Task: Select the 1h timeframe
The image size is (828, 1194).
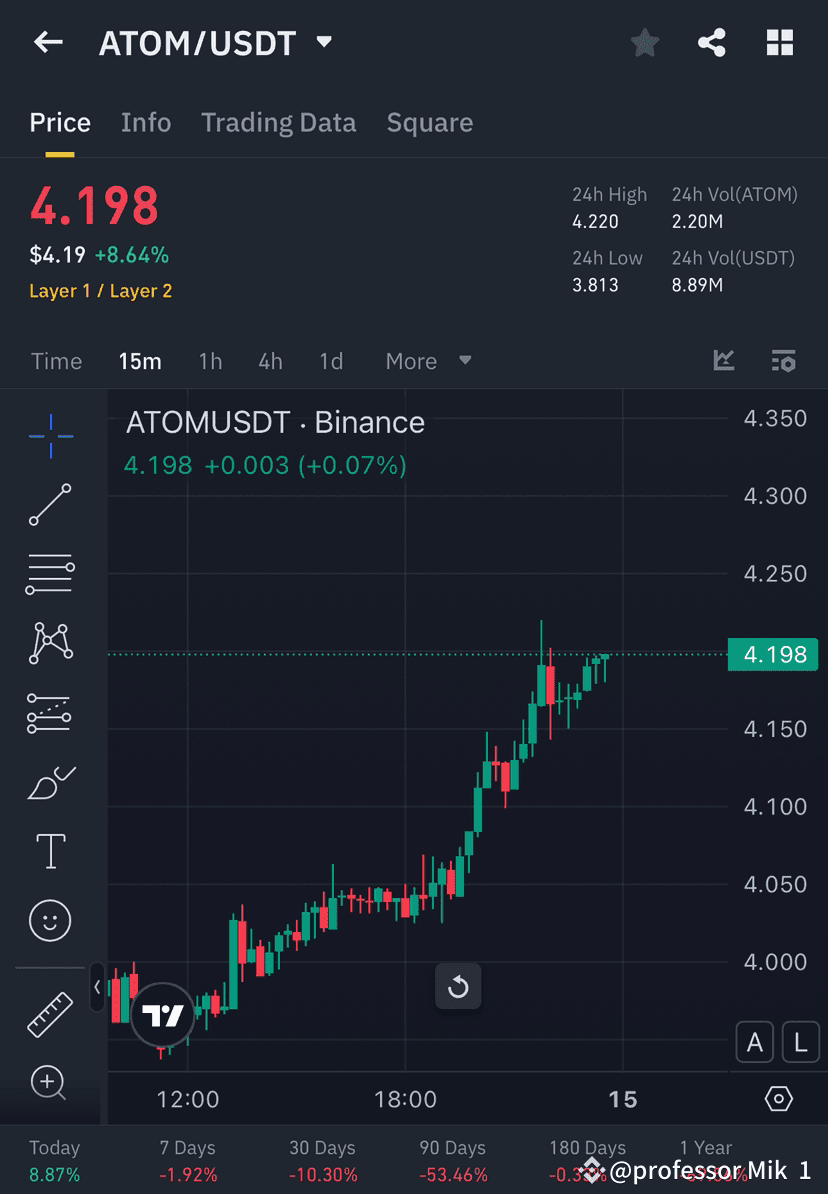Action: click(x=210, y=361)
